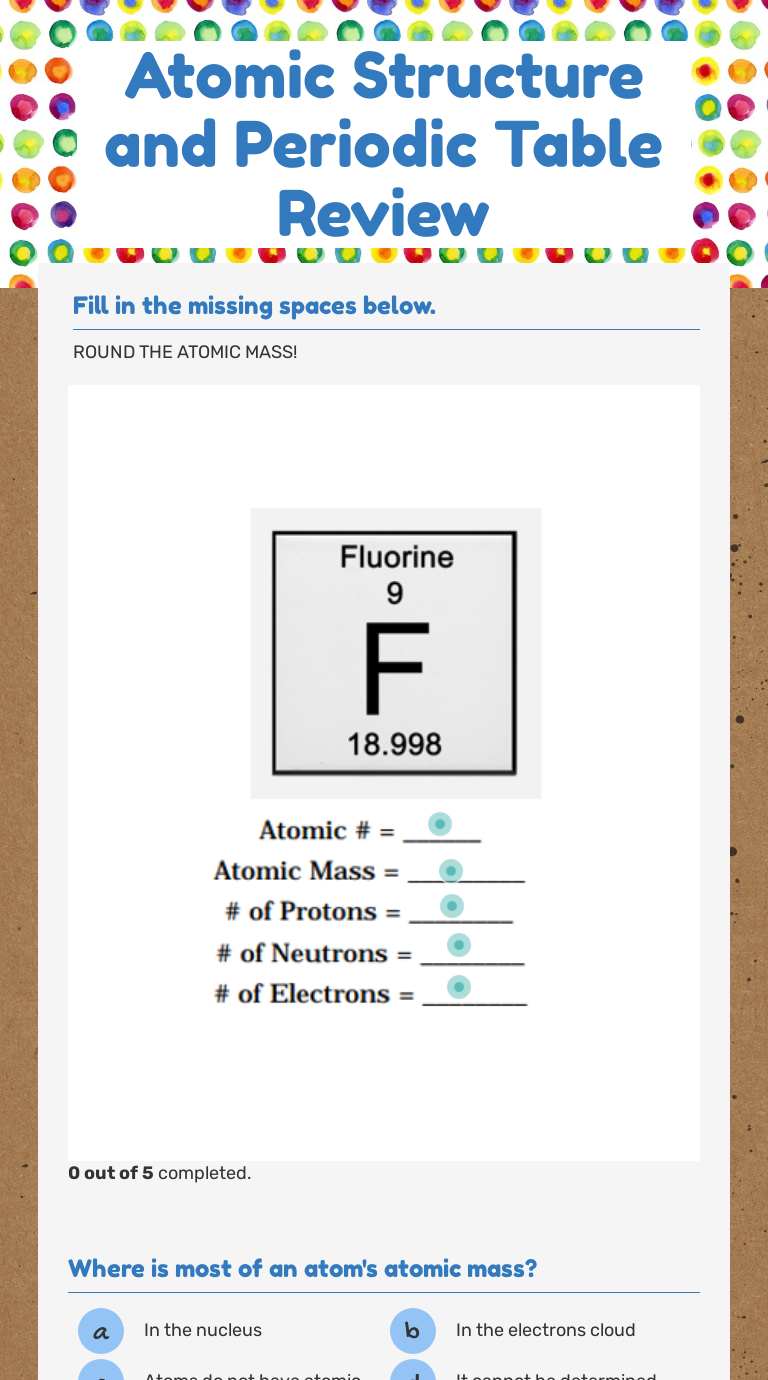Select the # of Protons blank

[x=452, y=906]
